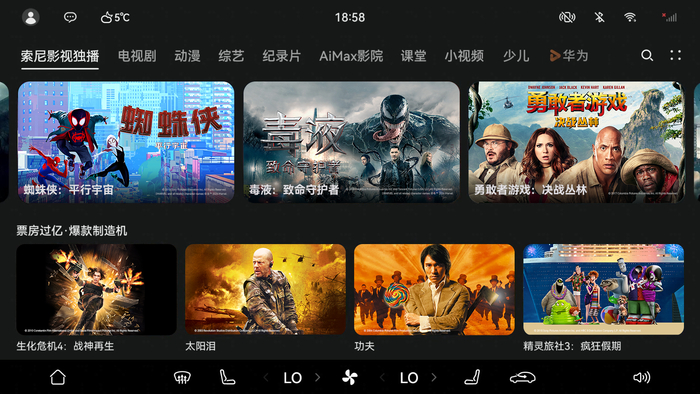700x394 pixels.
Task: Switch to the 动漫 tab
Action: [x=188, y=56]
